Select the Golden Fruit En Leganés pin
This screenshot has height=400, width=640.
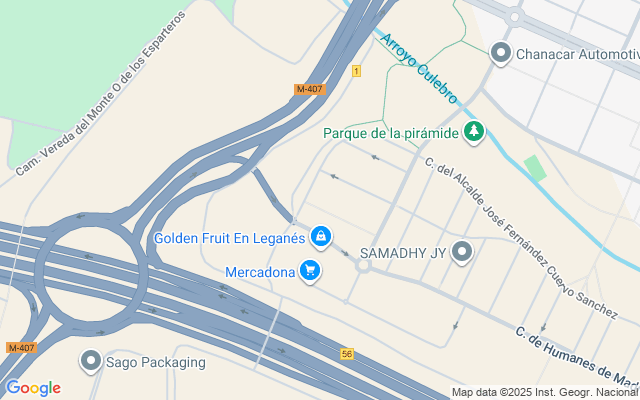(x=320, y=237)
